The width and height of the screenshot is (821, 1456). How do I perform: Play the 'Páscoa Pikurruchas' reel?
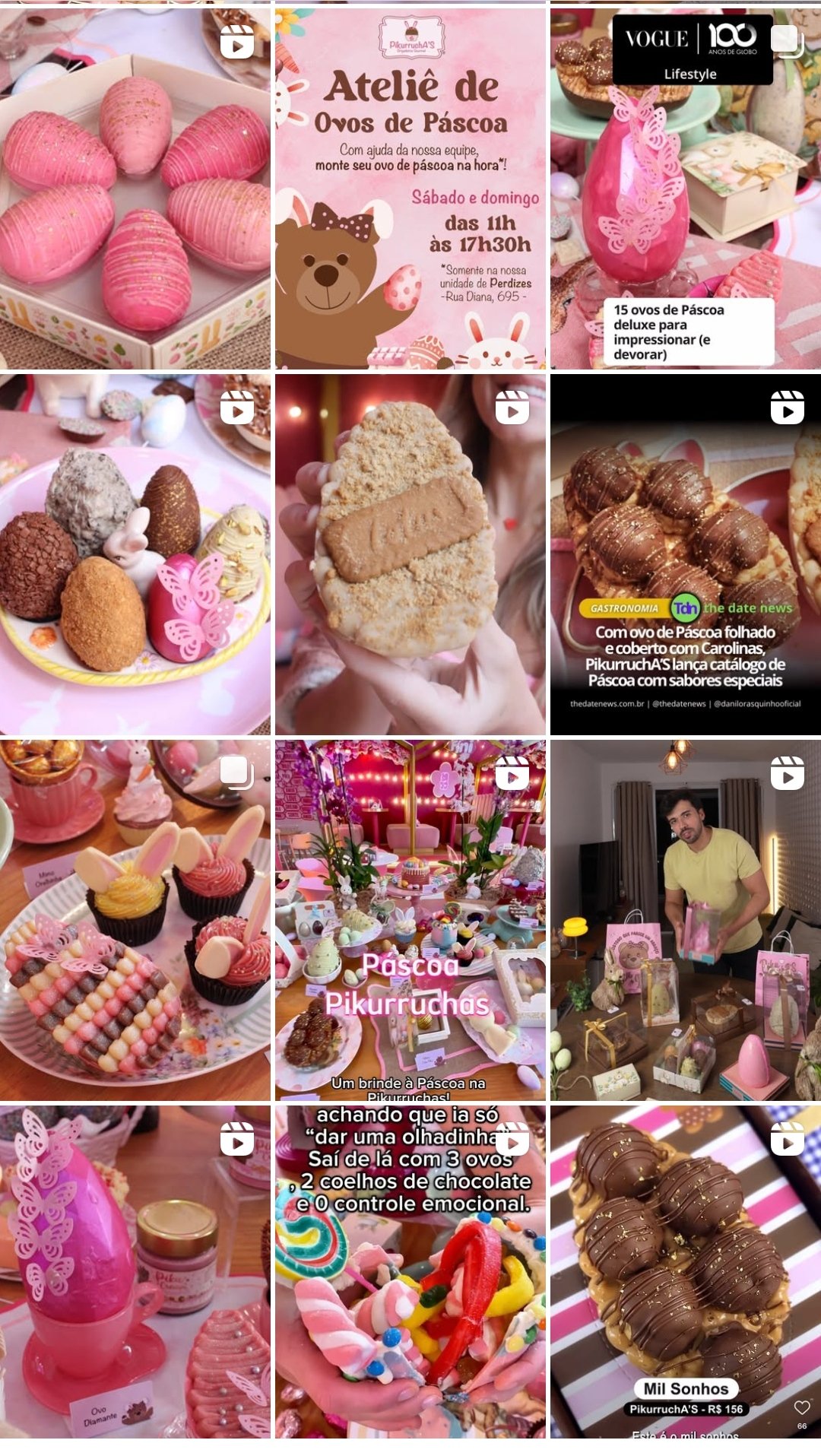(410, 920)
